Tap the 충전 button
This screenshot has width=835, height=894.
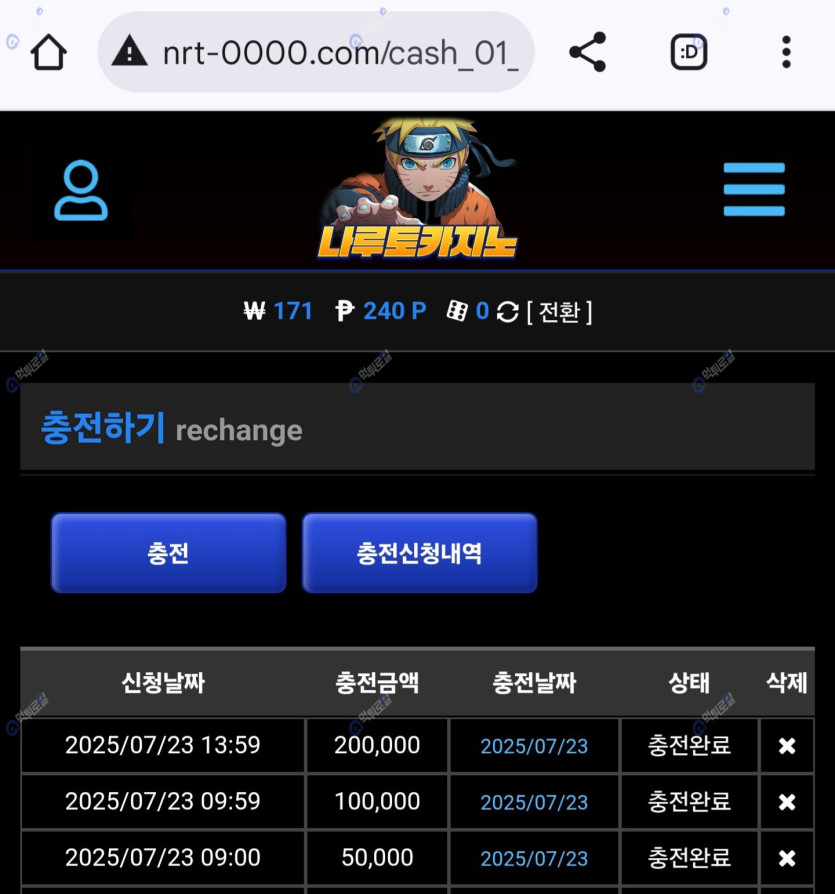[x=168, y=553]
